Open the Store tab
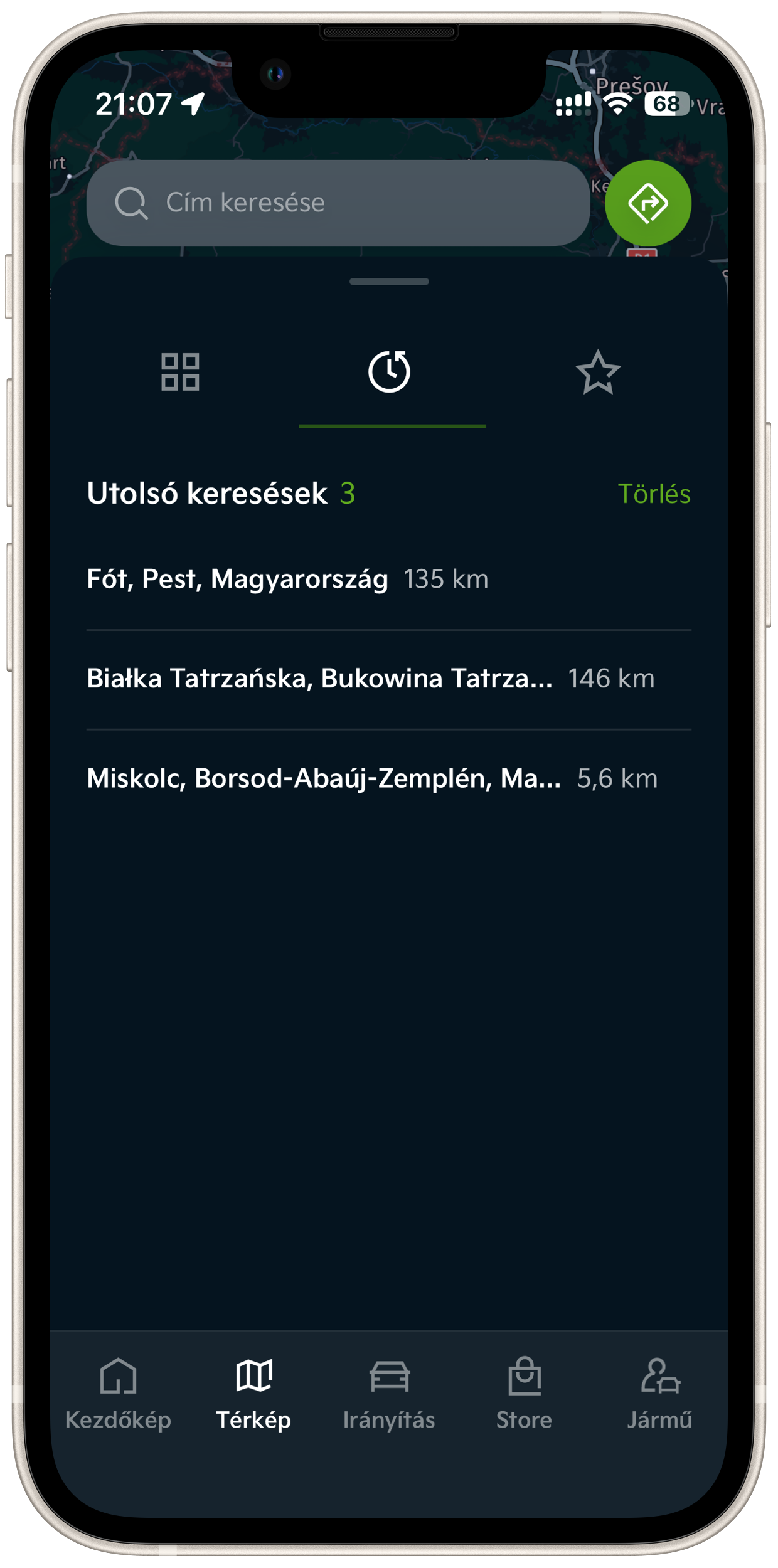 pos(525,1392)
